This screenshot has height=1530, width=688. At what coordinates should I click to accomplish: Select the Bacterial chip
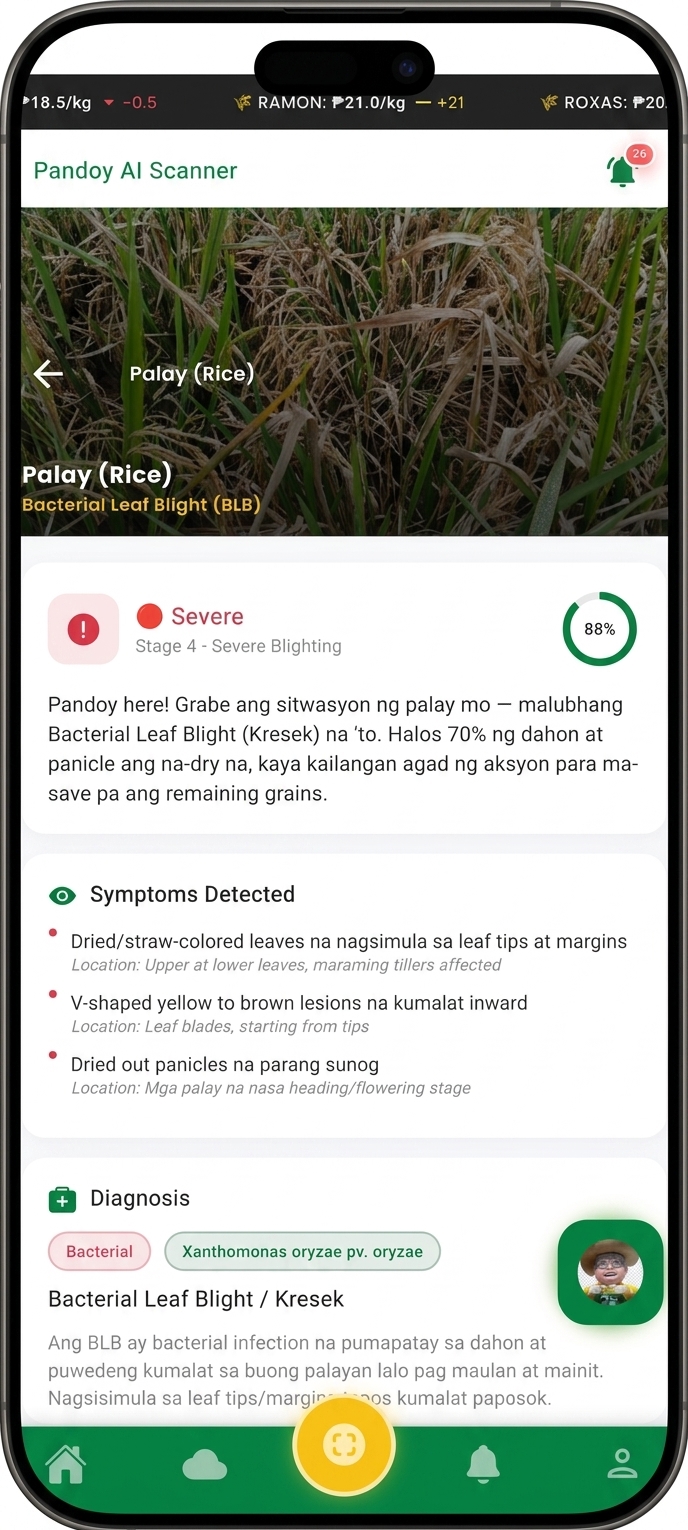tap(99, 1251)
